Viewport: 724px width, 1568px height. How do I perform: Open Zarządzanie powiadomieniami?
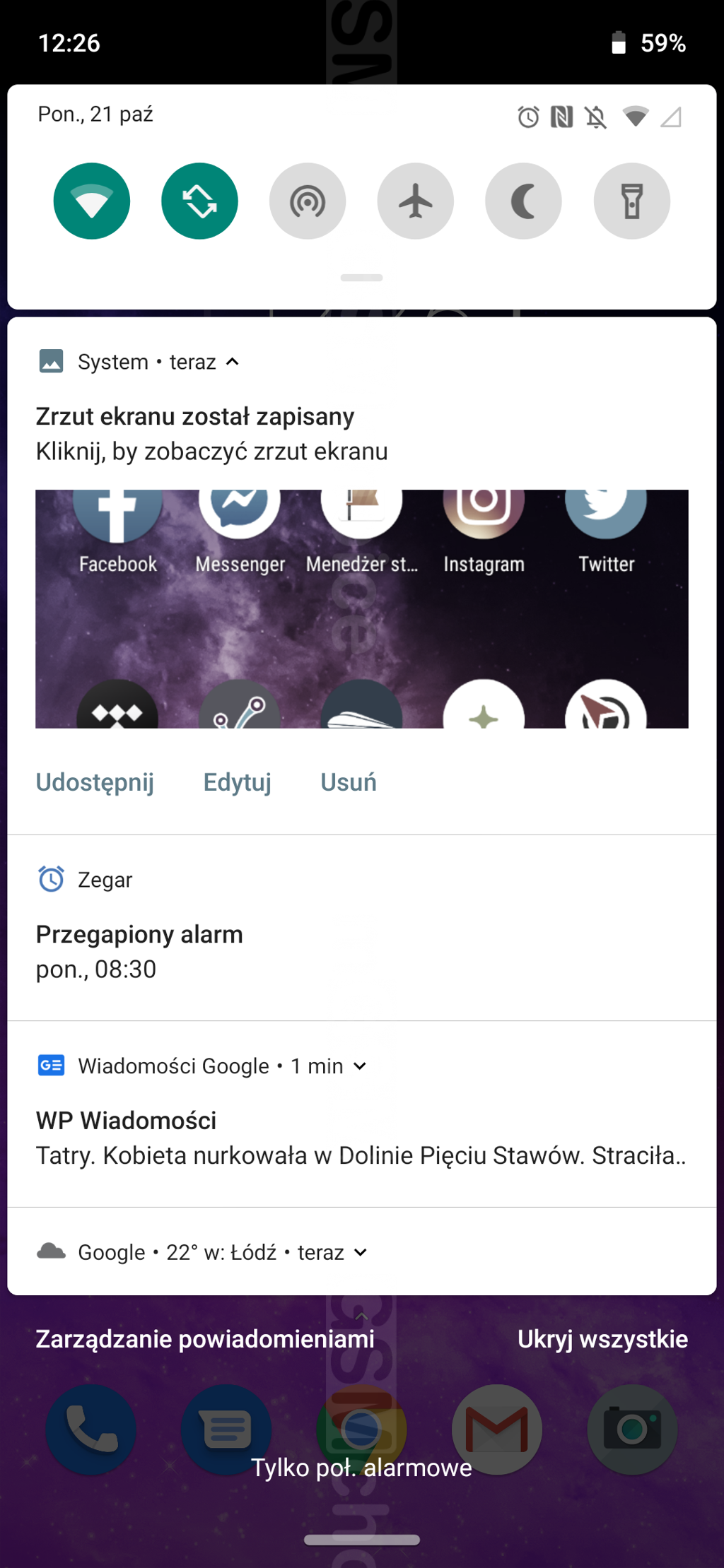tap(205, 1339)
